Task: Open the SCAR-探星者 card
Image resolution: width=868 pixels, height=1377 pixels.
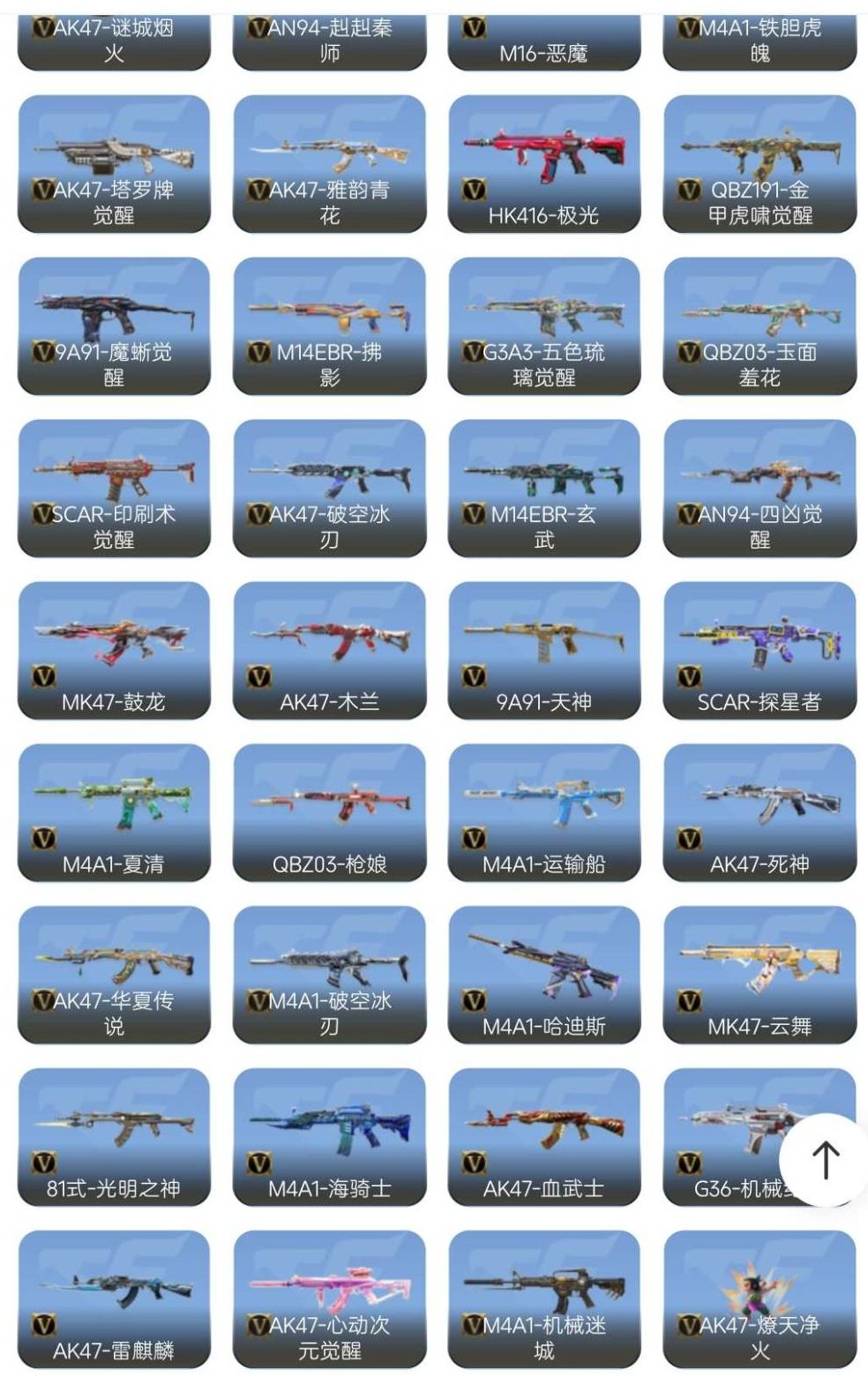Action: point(759,650)
